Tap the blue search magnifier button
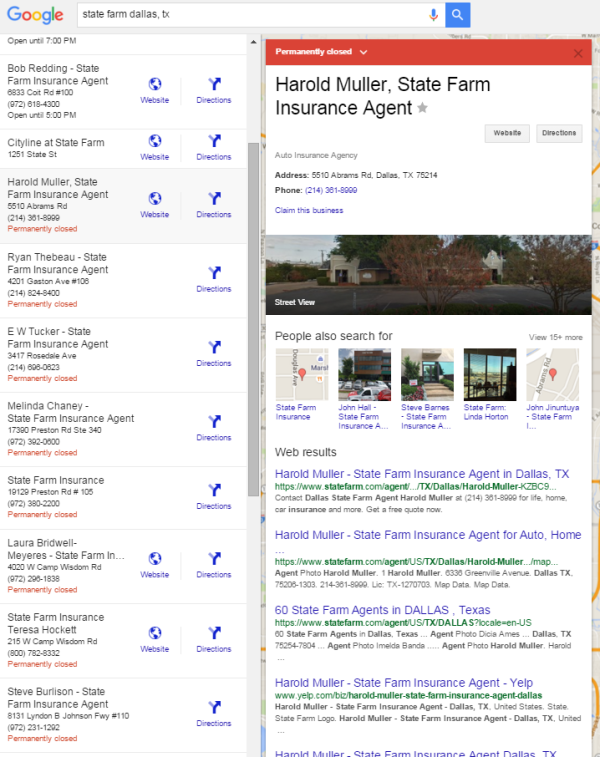The image size is (600, 757). coord(456,15)
